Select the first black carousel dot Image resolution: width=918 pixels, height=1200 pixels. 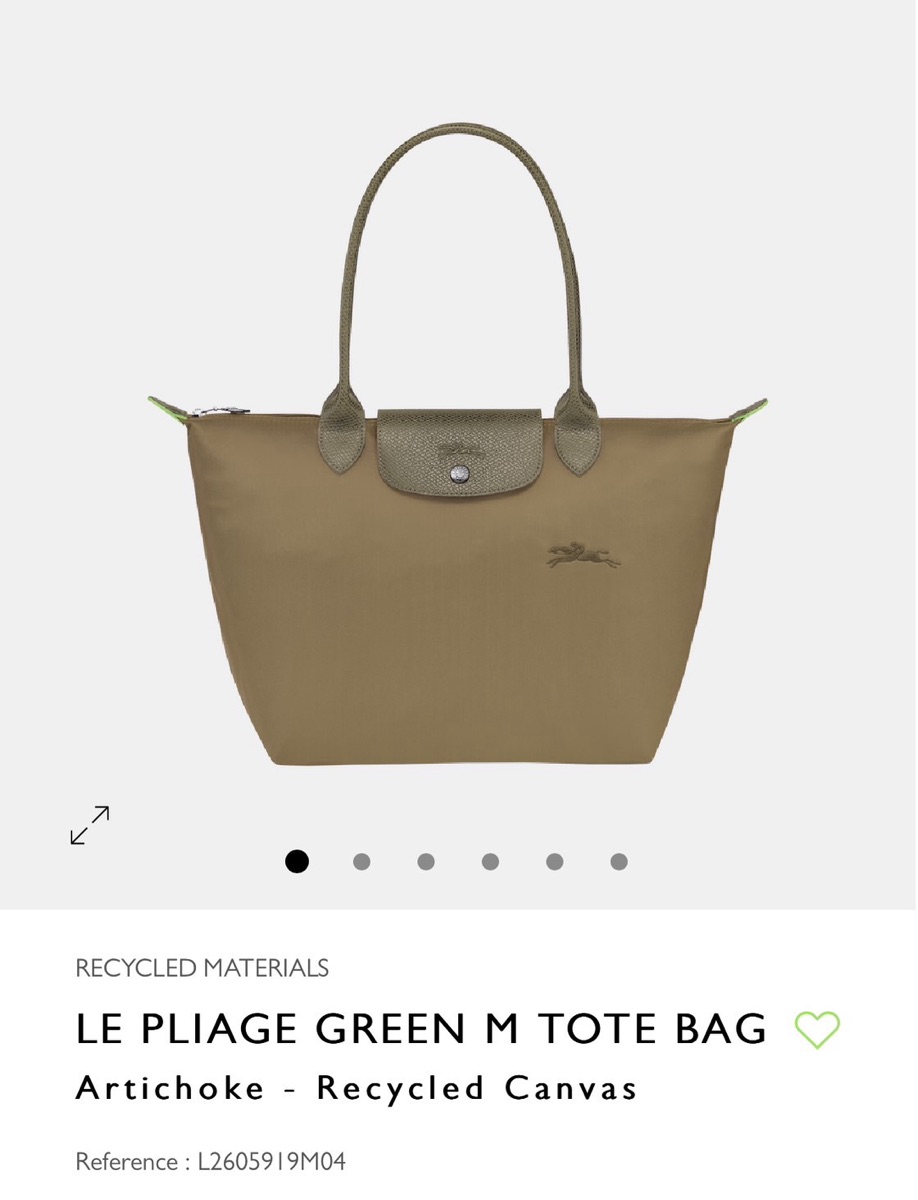[296, 861]
